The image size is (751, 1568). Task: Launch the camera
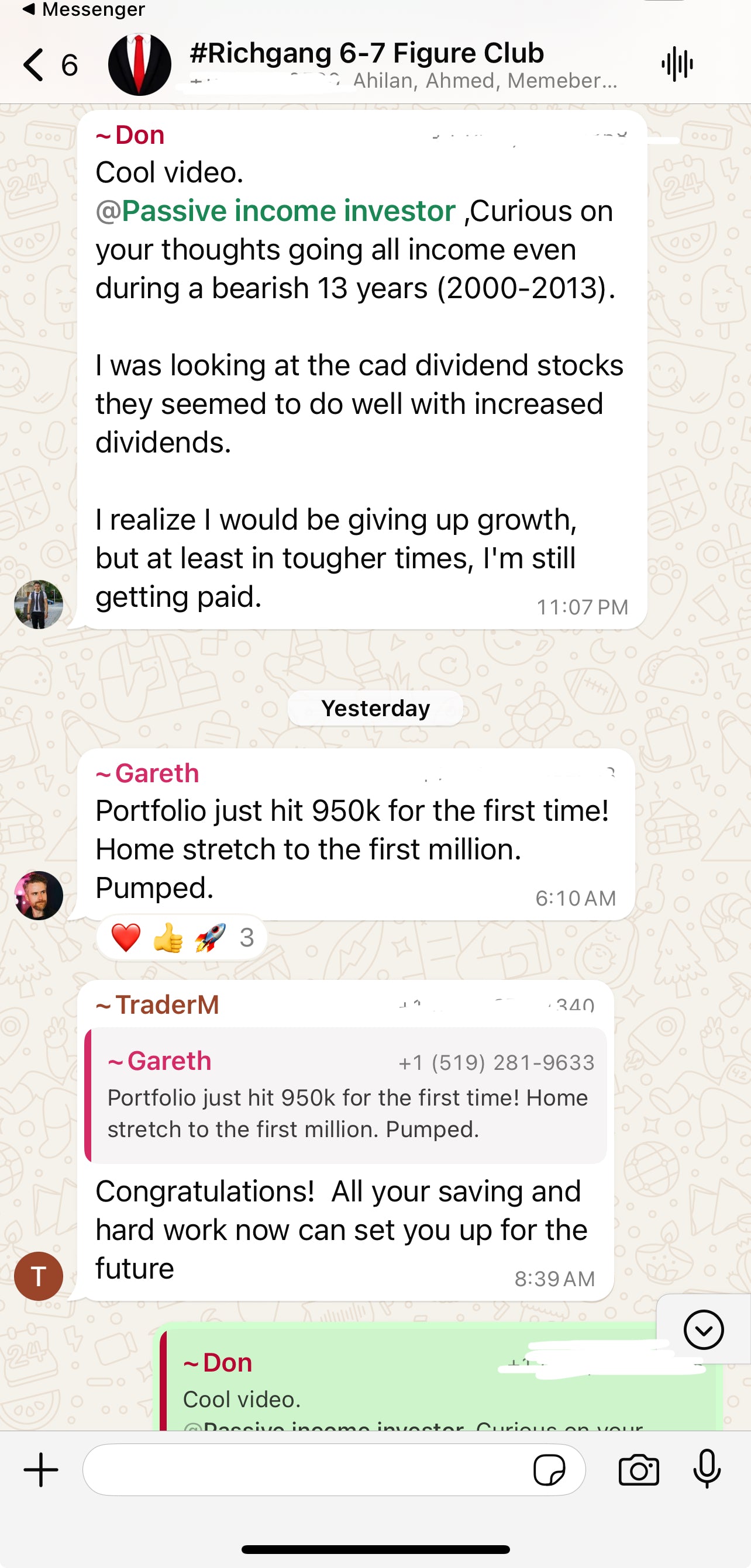click(x=638, y=1470)
